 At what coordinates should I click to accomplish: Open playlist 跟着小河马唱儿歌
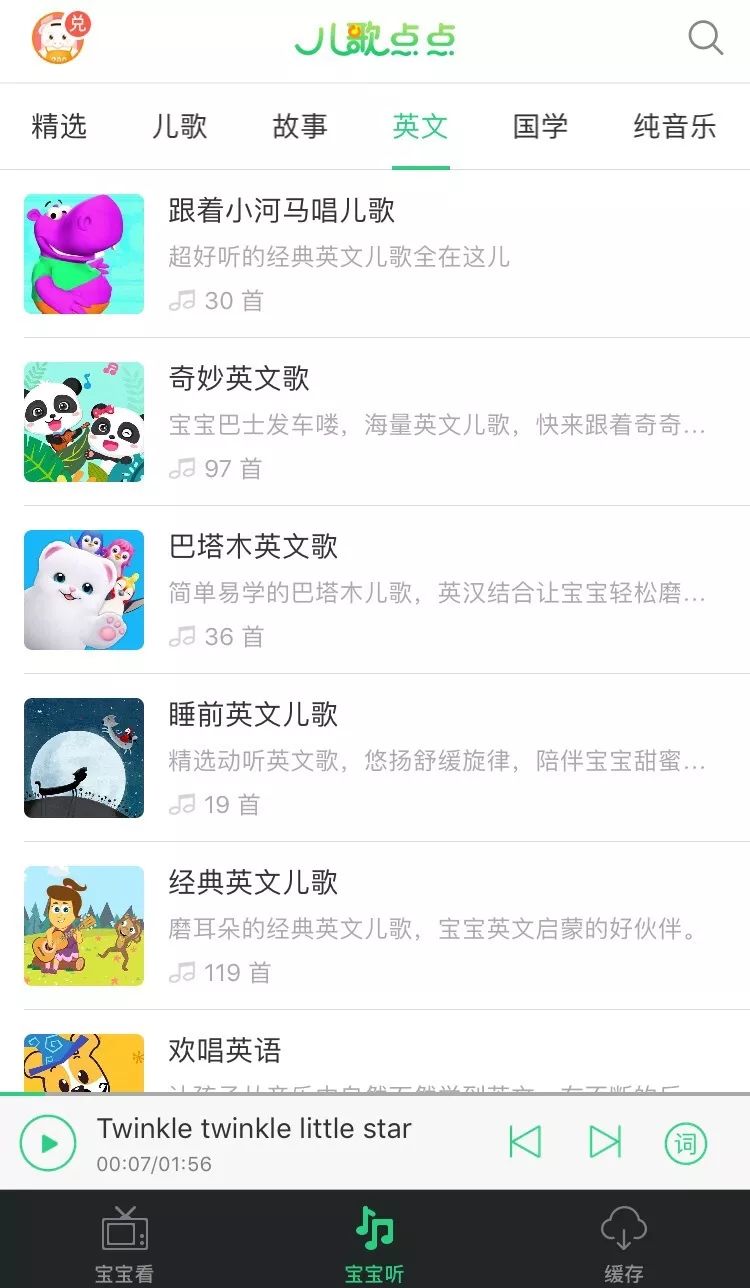tap(283, 213)
